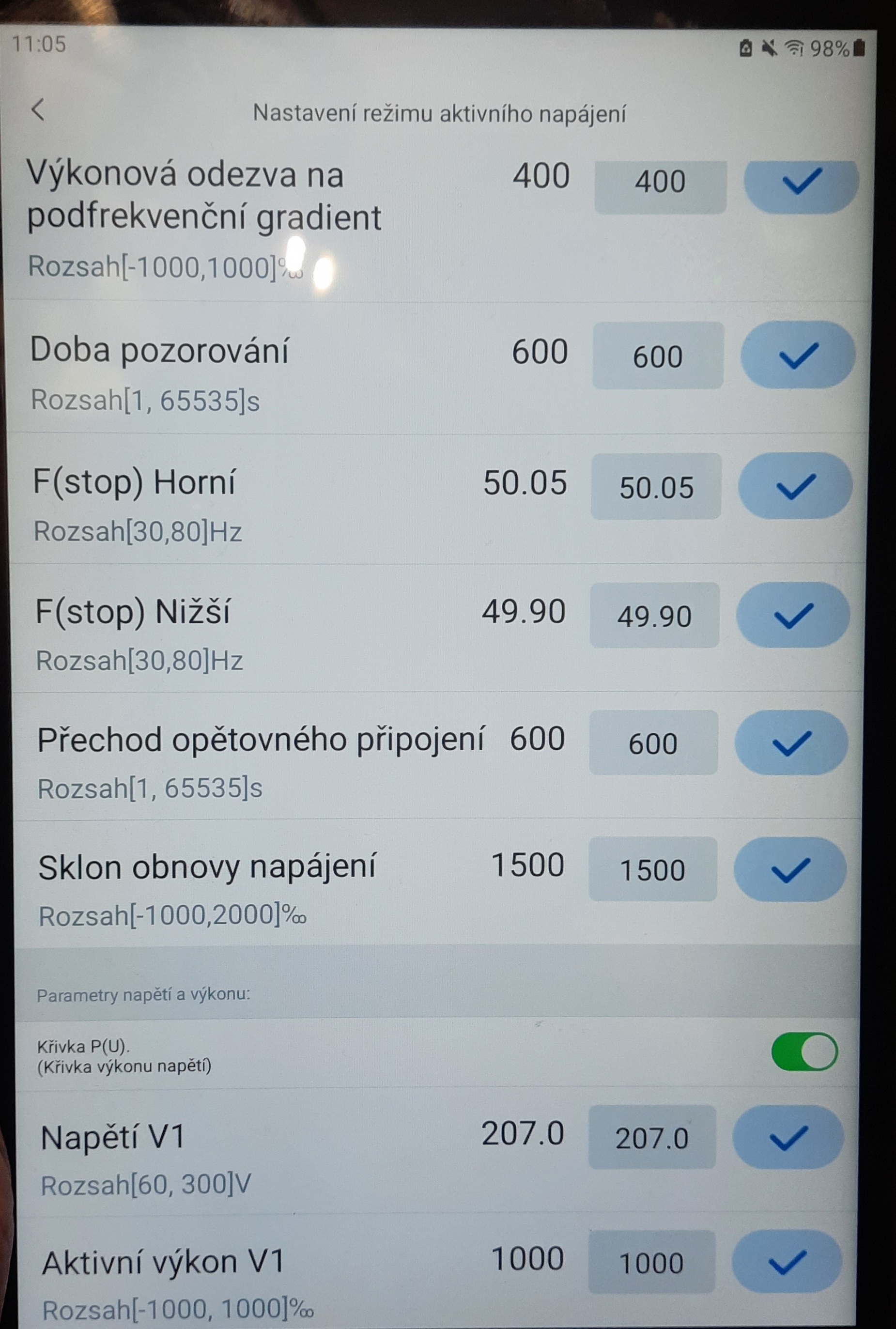Edit the Přechod opětovného připojení field

click(653, 743)
